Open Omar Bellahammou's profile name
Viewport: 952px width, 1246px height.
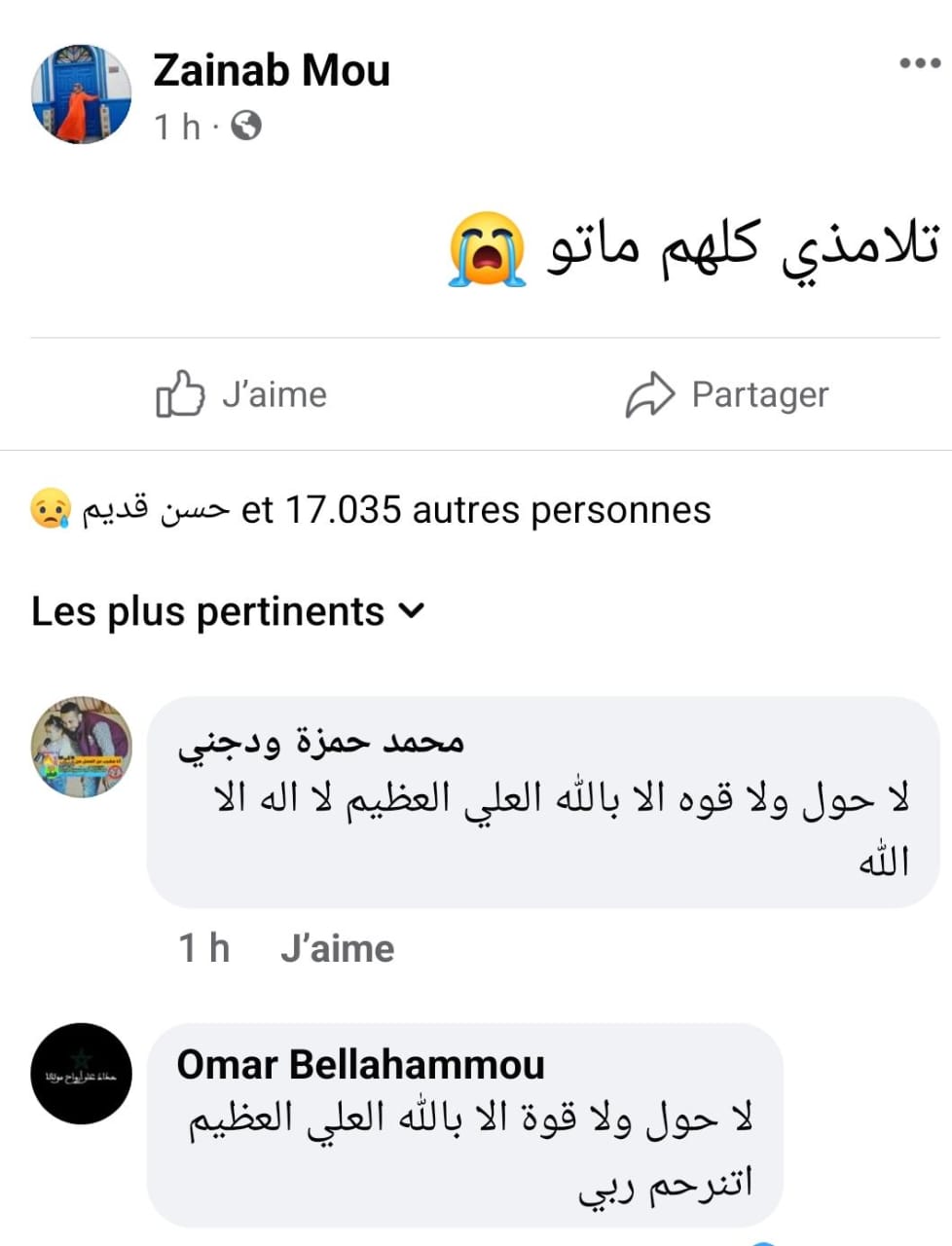point(360,1064)
